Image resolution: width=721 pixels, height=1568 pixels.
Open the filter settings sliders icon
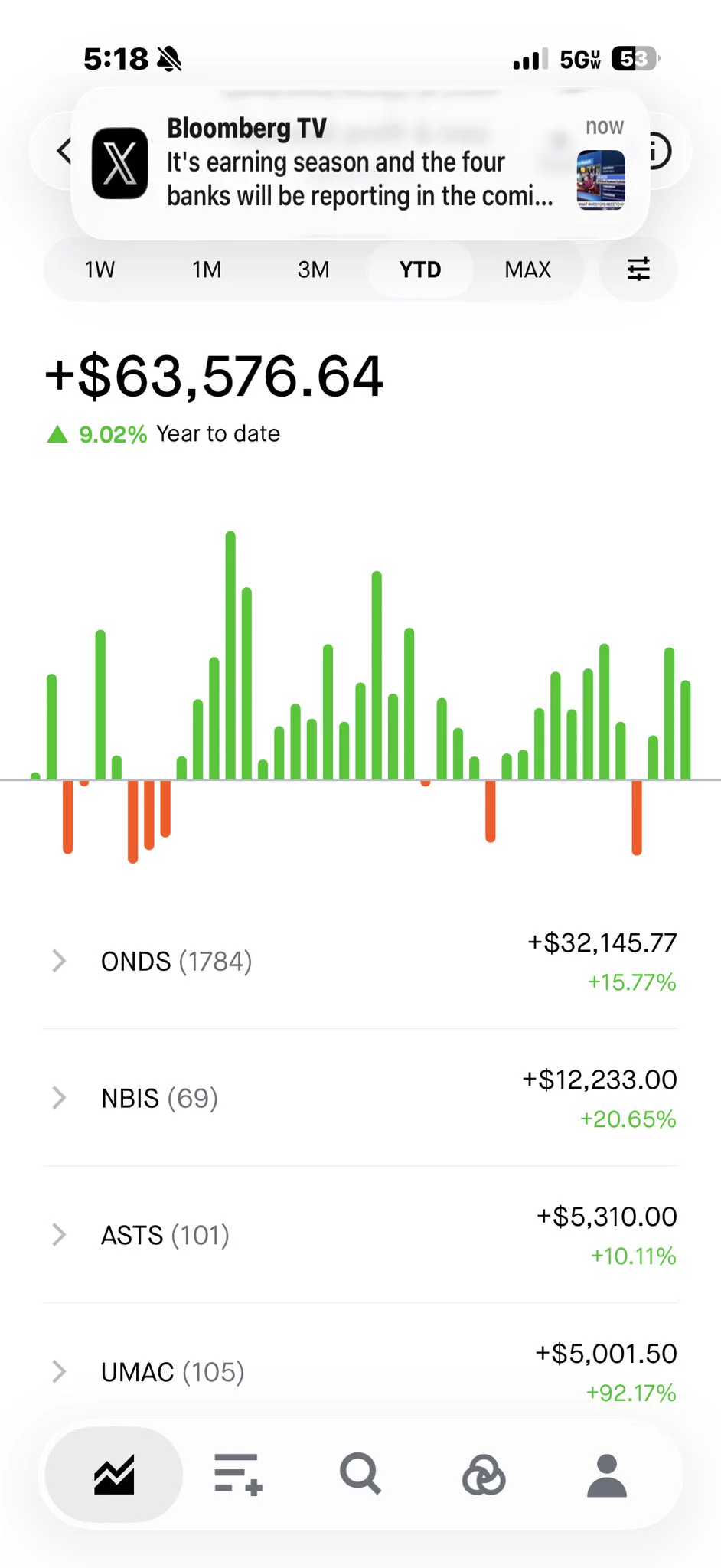pos(638,269)
